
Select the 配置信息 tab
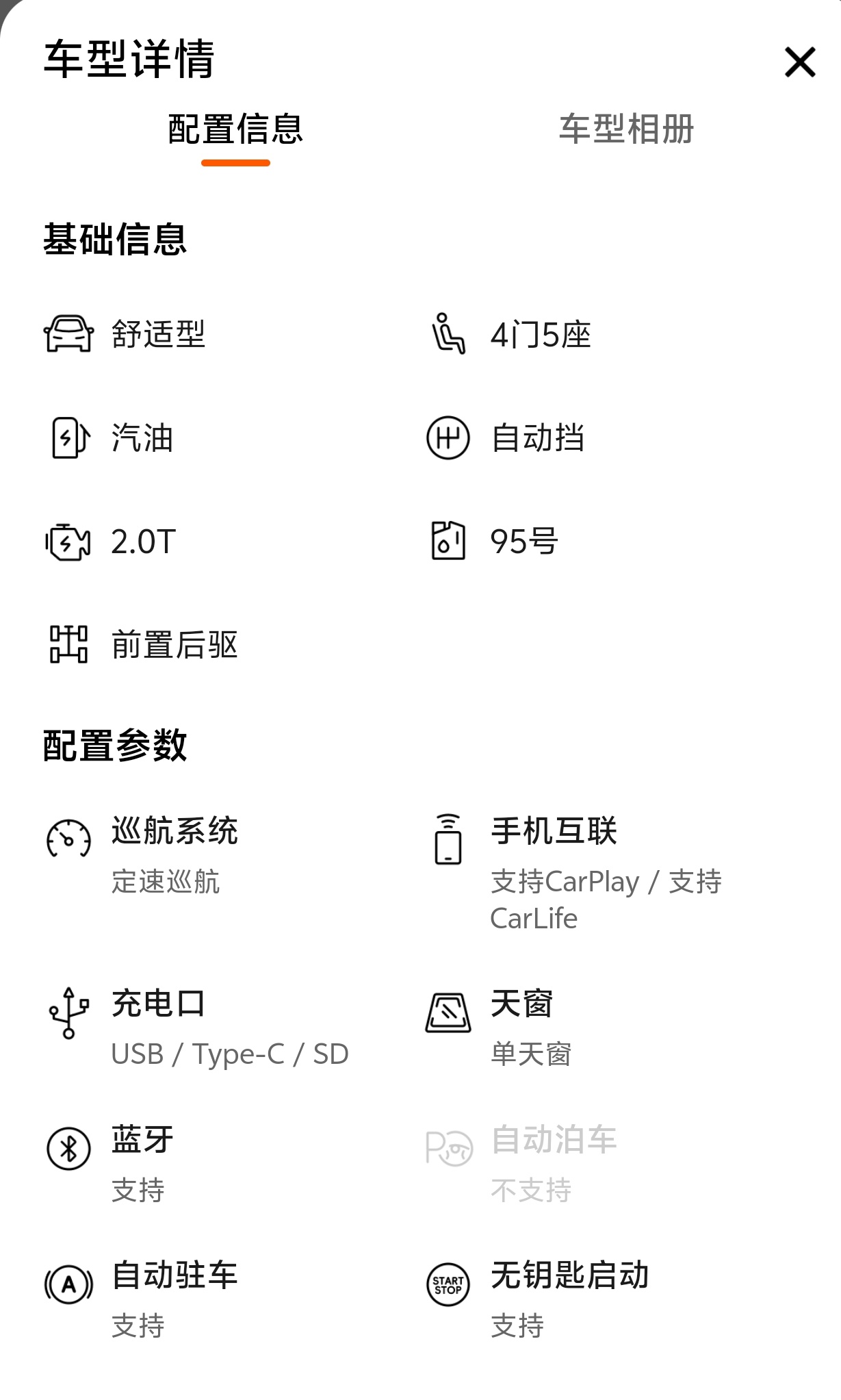(x=235, y=129)
